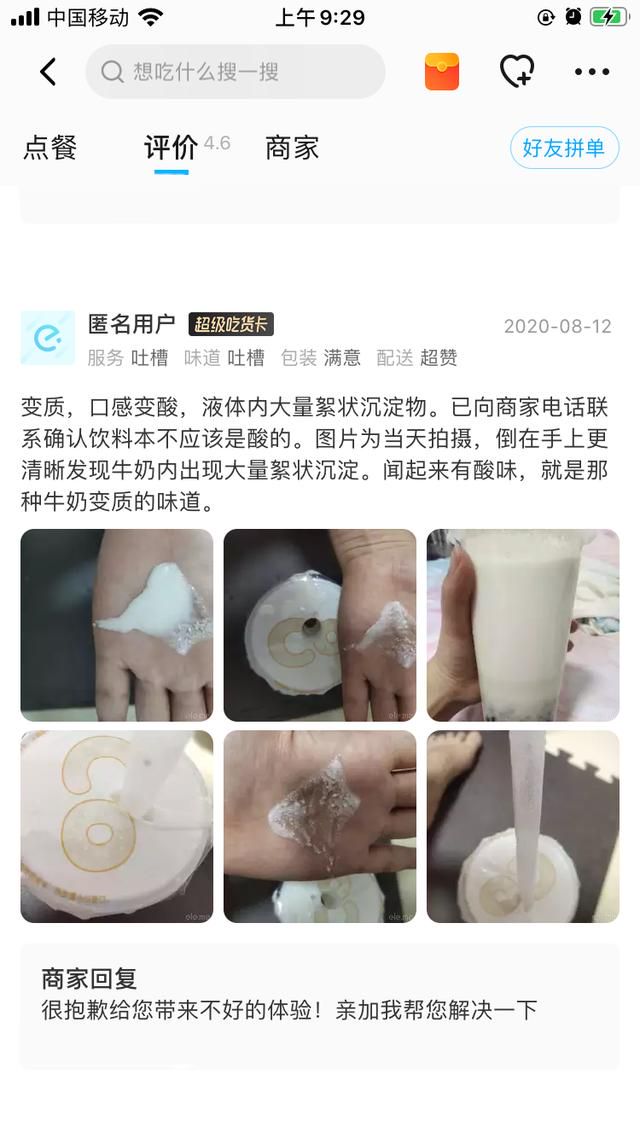Open first review photo of milk in palm
The width and height of the screenshot is (640, 1138).
(x=117, y=625)
